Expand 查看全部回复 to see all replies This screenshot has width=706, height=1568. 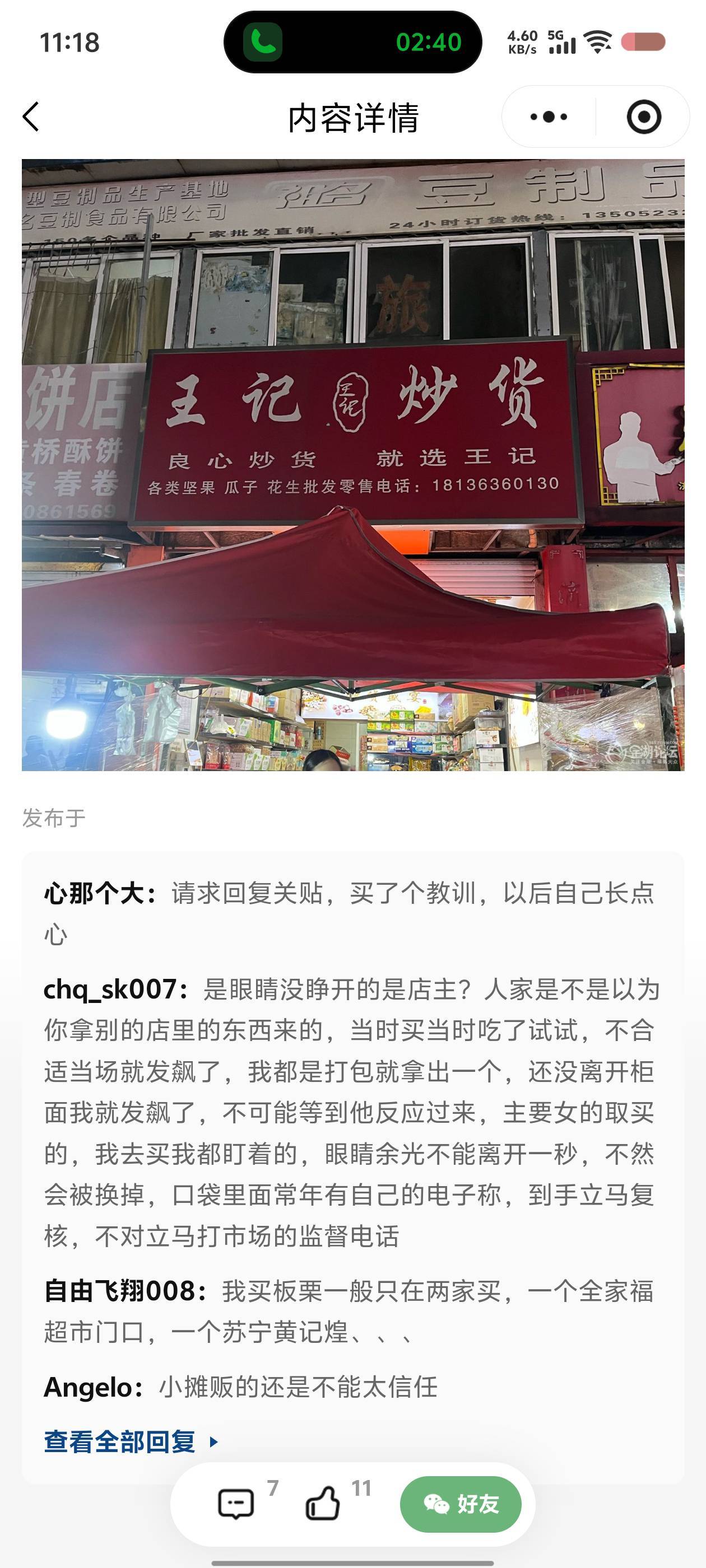click(130, 1442)
